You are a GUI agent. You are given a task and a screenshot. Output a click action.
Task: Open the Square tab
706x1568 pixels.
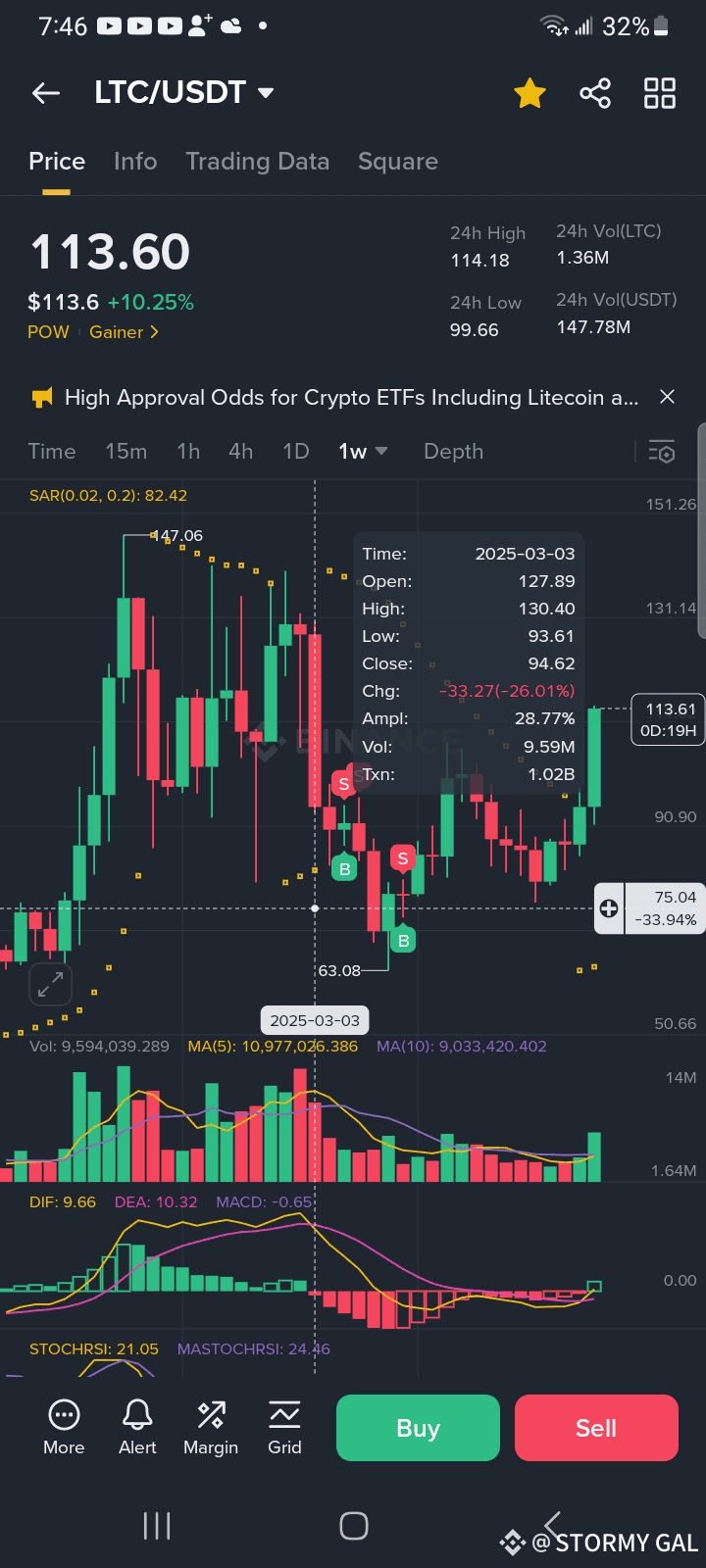click(x=398, y=162)
